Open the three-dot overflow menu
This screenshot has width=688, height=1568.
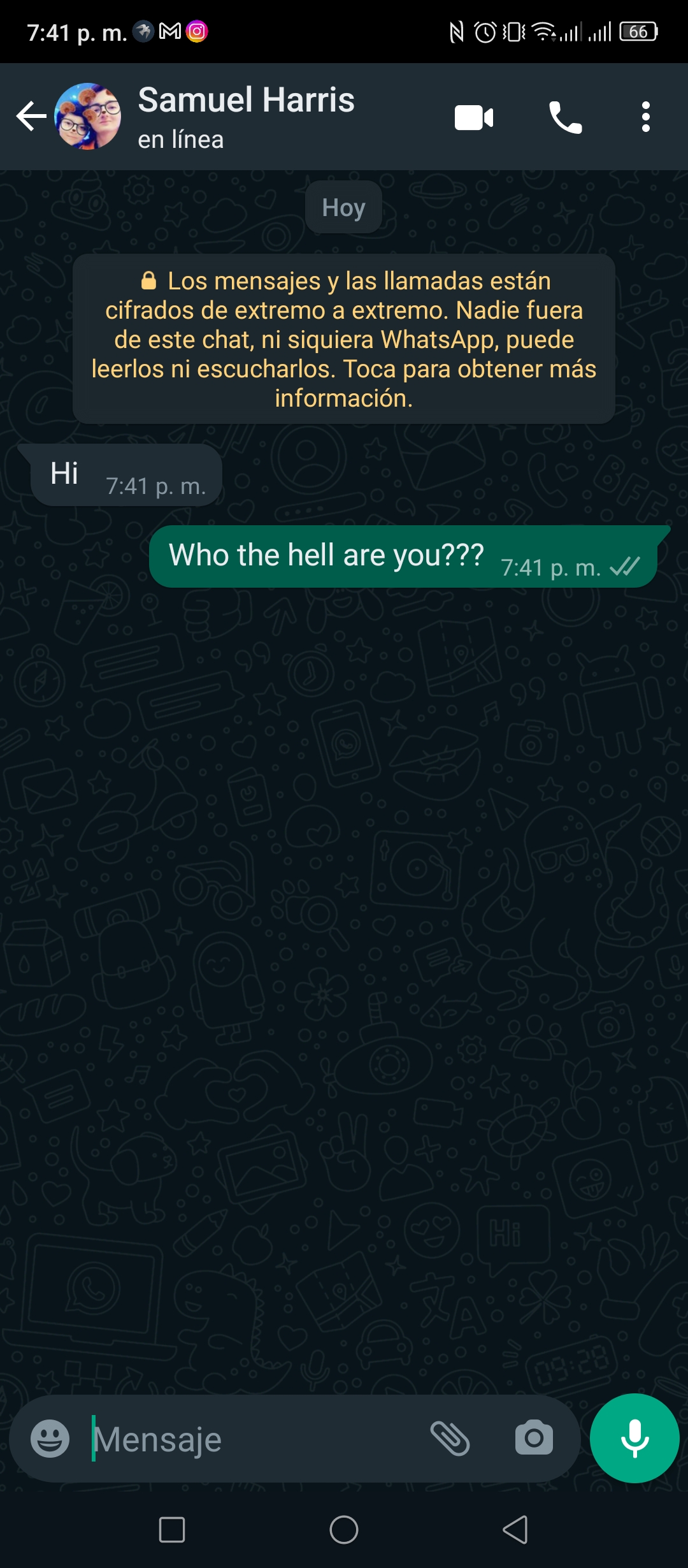pyautogui.click(x=645, y=117)
